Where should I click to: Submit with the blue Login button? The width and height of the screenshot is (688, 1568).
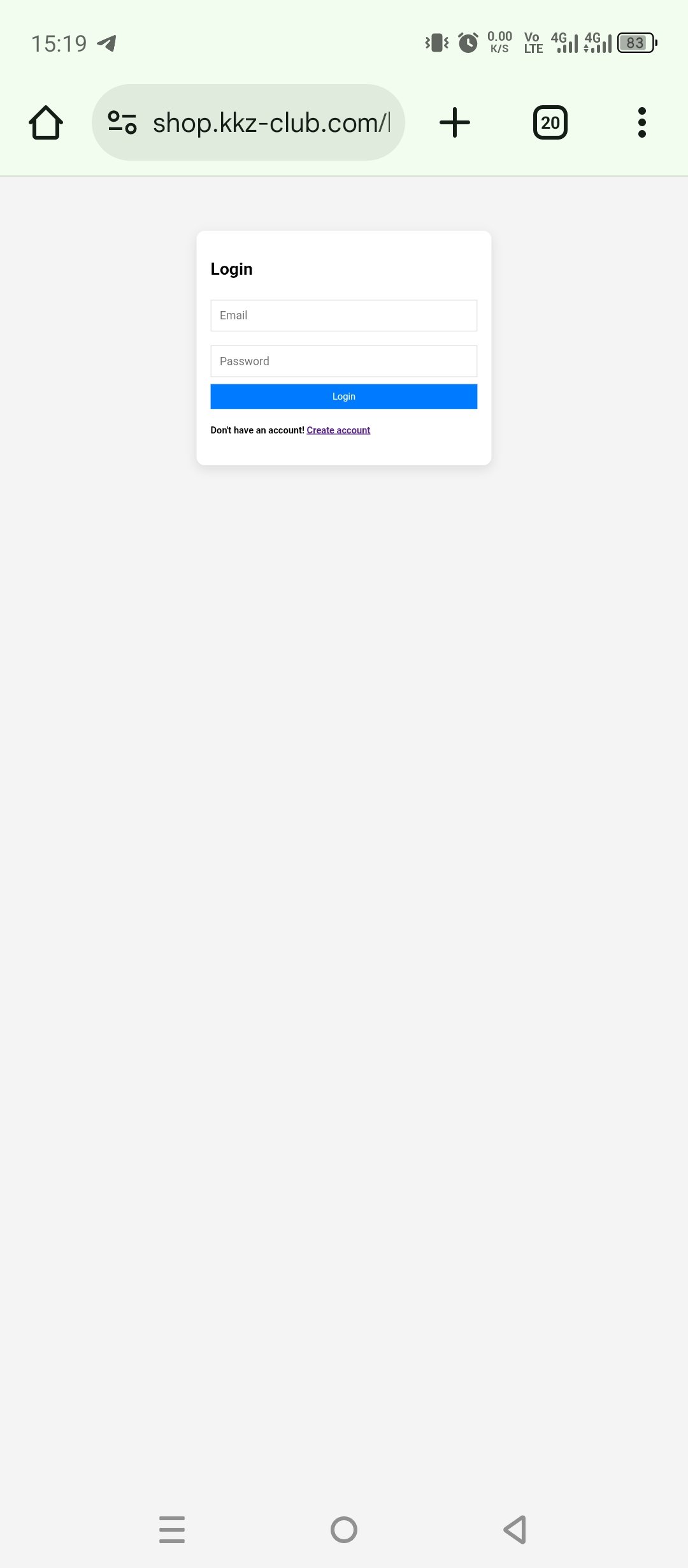(343, 396)
